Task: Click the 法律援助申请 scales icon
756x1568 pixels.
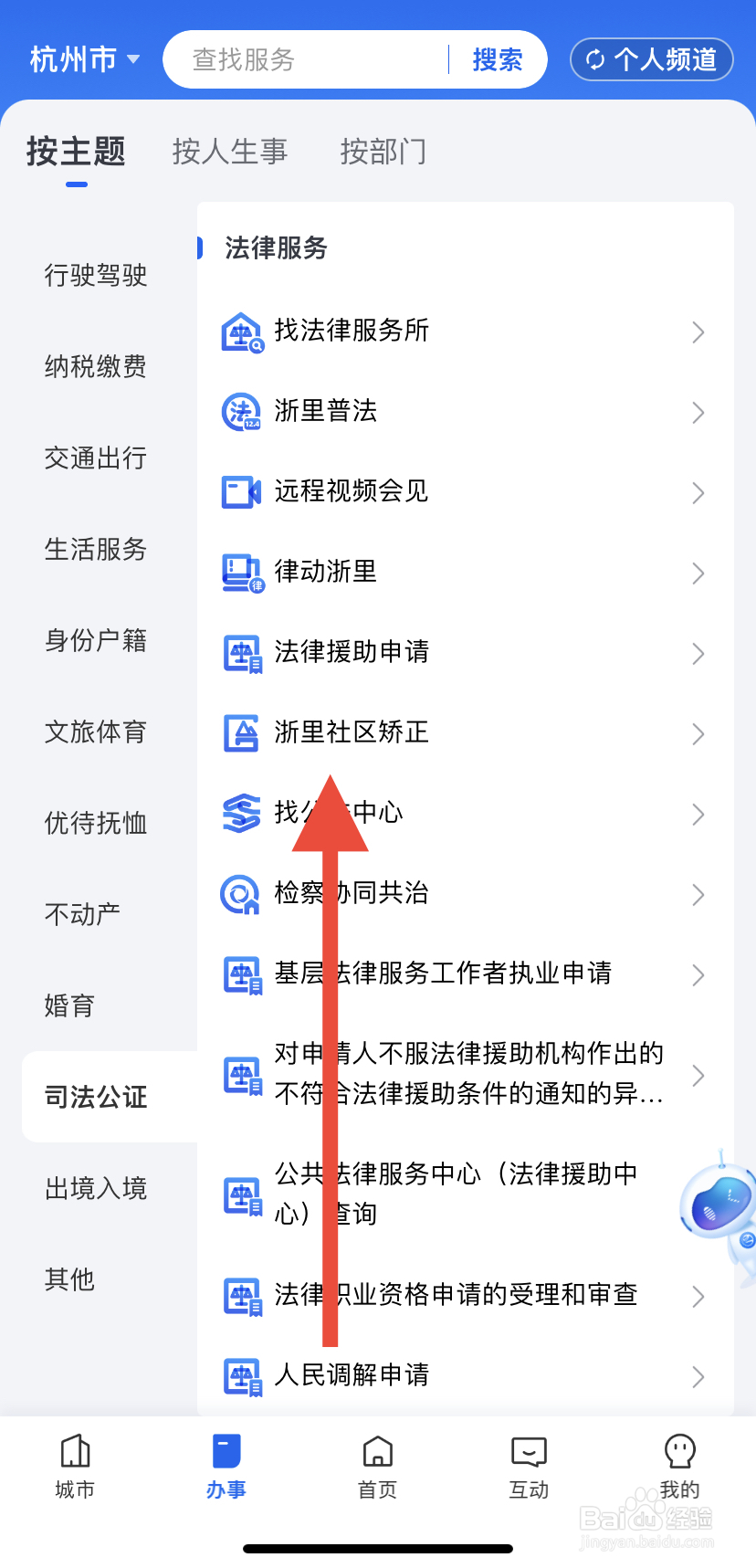Action: [x=240, y=653]
